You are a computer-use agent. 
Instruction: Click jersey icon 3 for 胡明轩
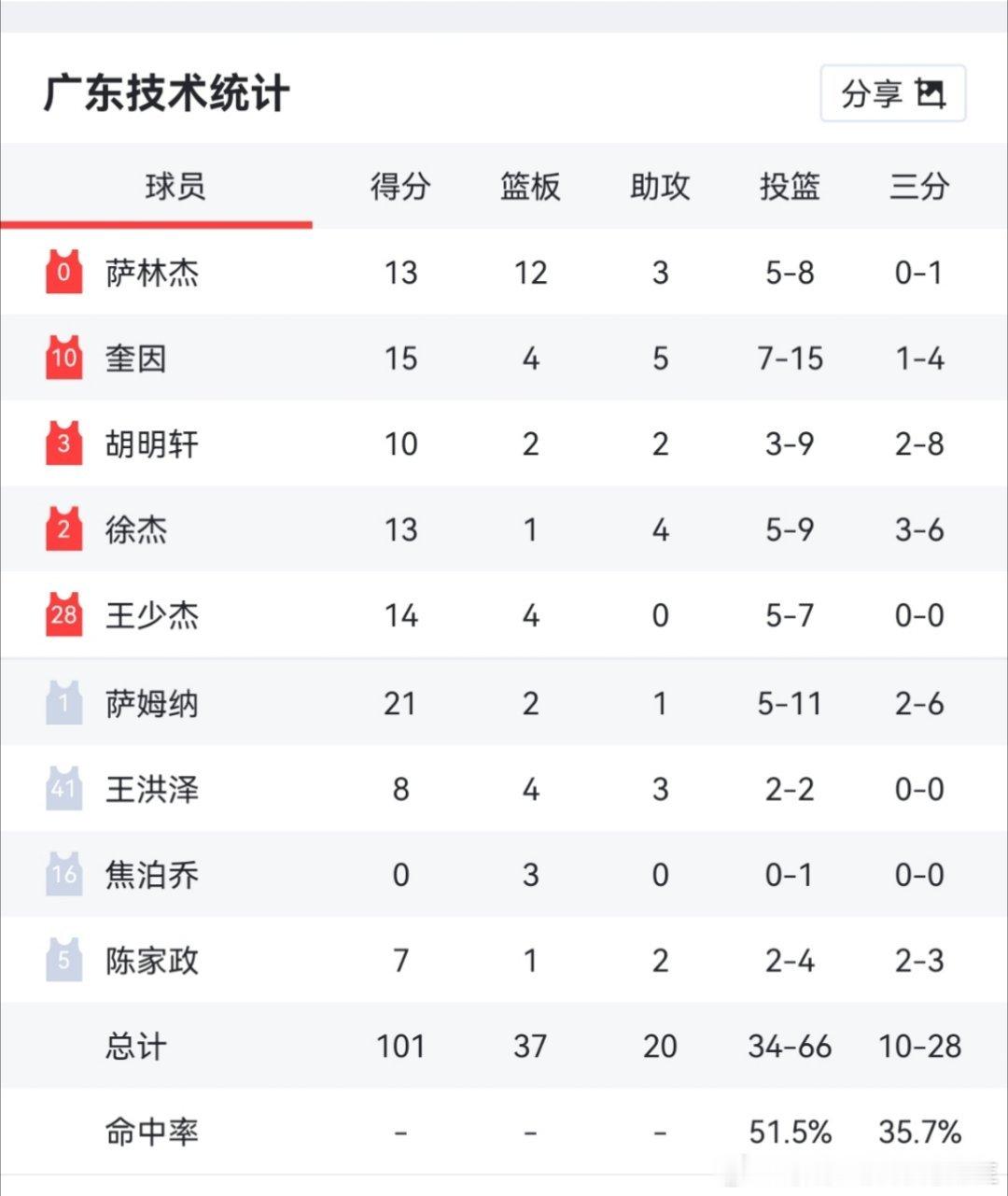[x=63, y=443]
